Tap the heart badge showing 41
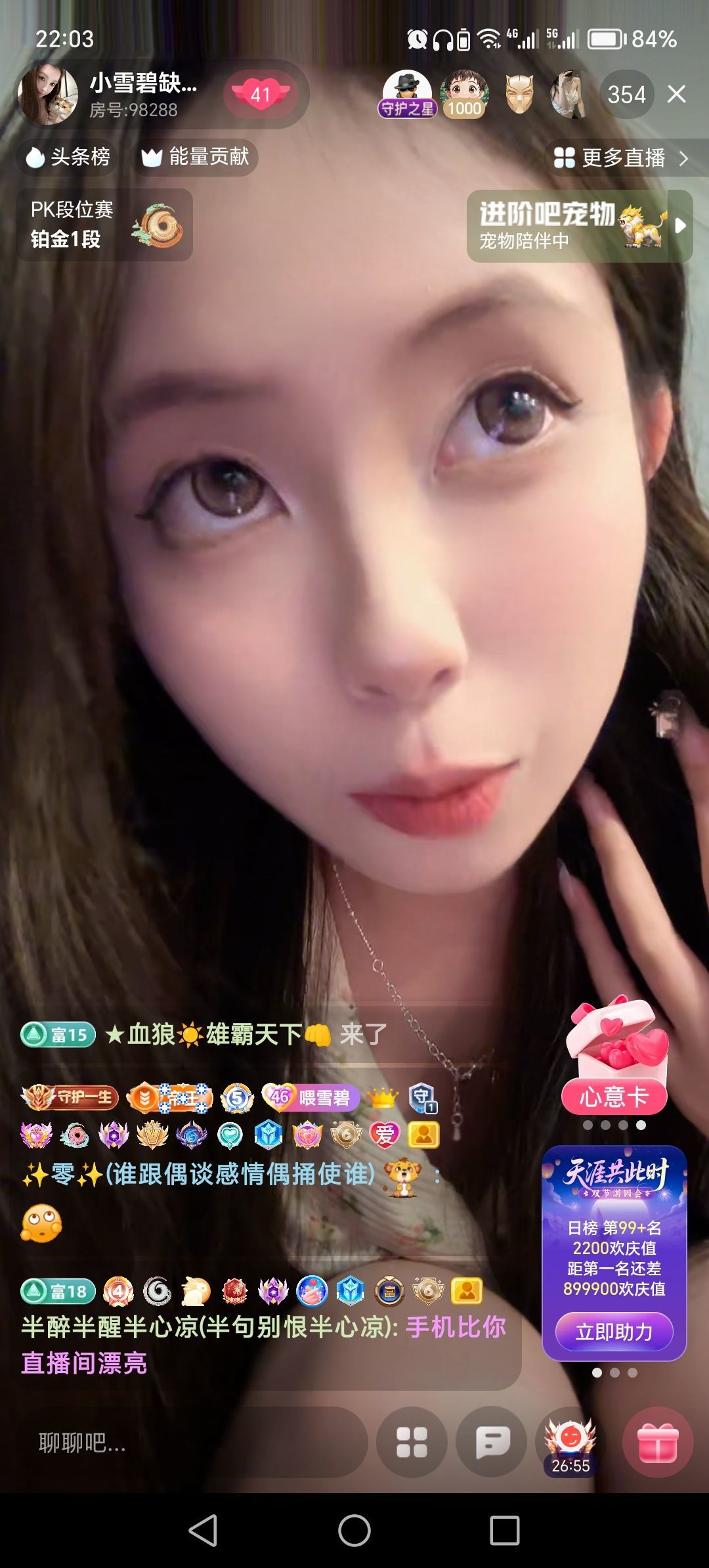This screenshot has width=709, height=1568. click(261, 95)
